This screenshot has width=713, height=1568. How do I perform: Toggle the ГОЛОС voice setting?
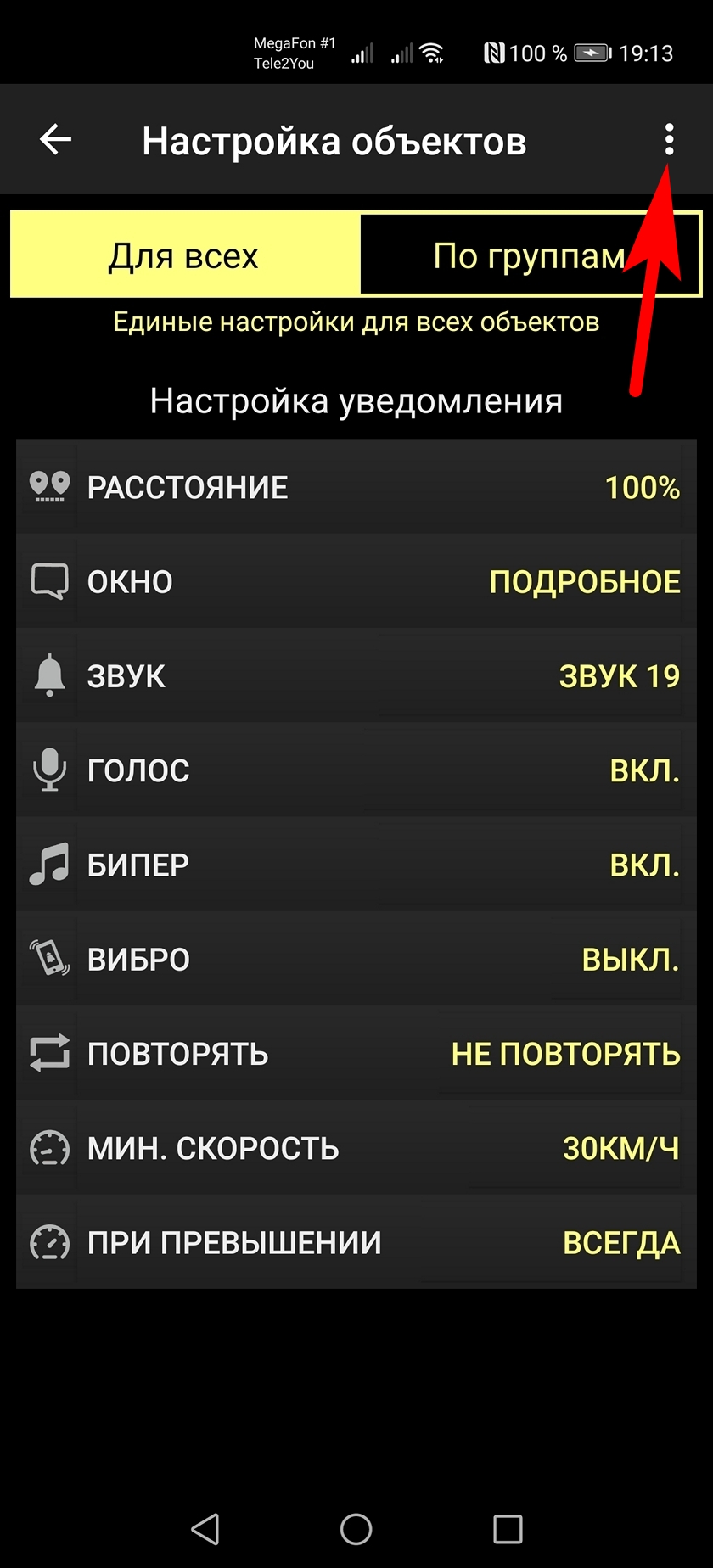point(356,770)
